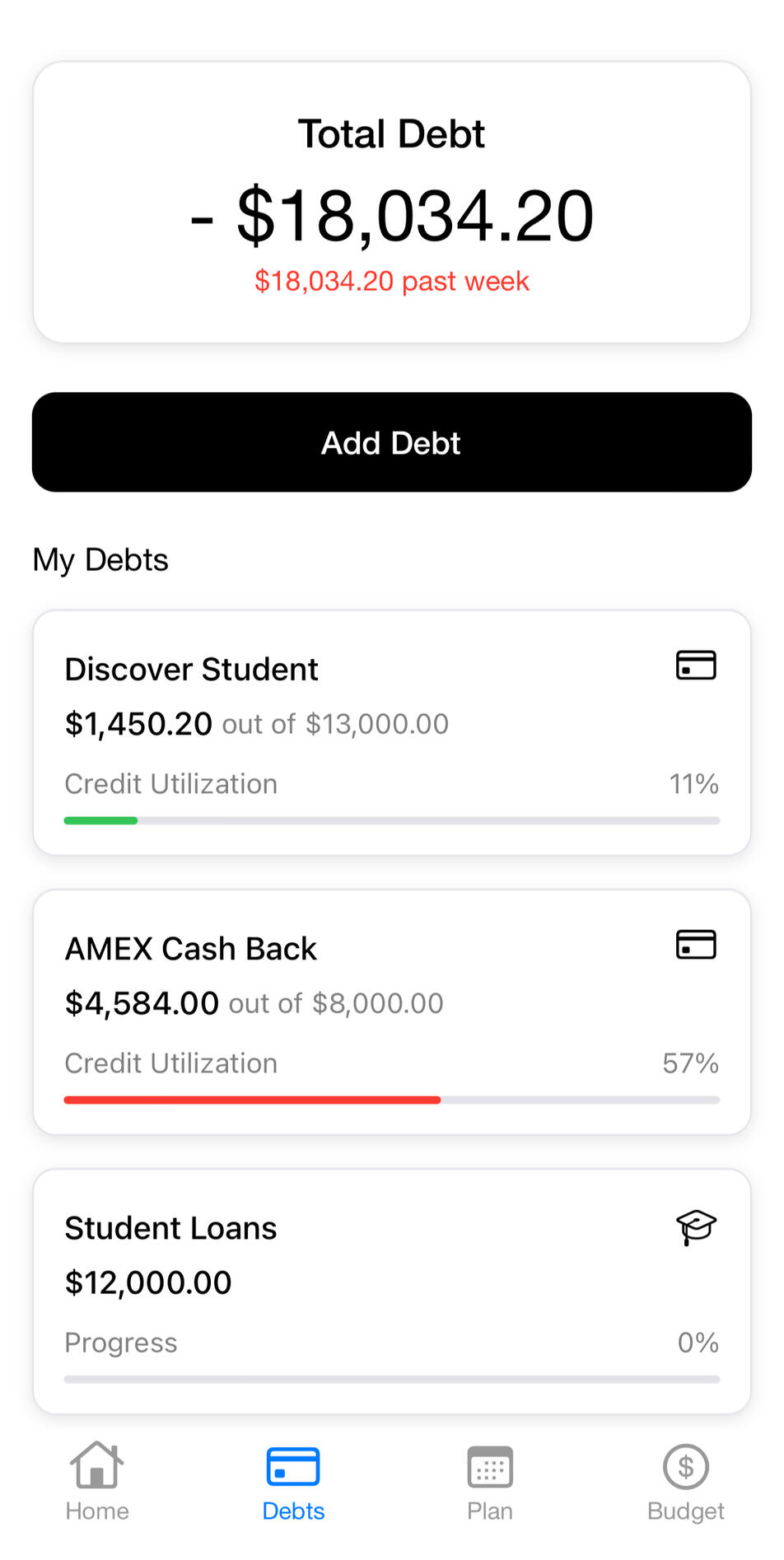Select the Debts tab
The height and width of the screenshot is (1560, 784).
point(293,1482)
